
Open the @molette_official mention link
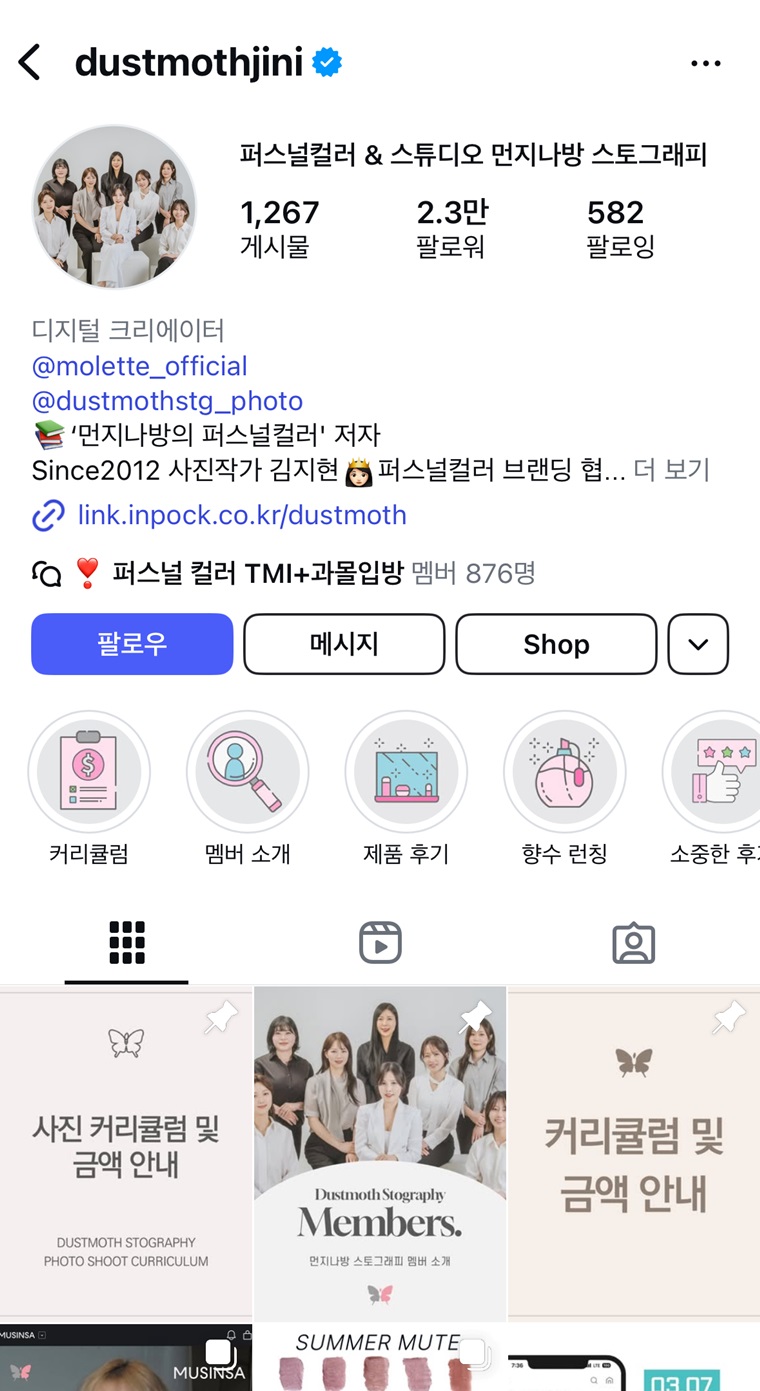pos(139,366)
